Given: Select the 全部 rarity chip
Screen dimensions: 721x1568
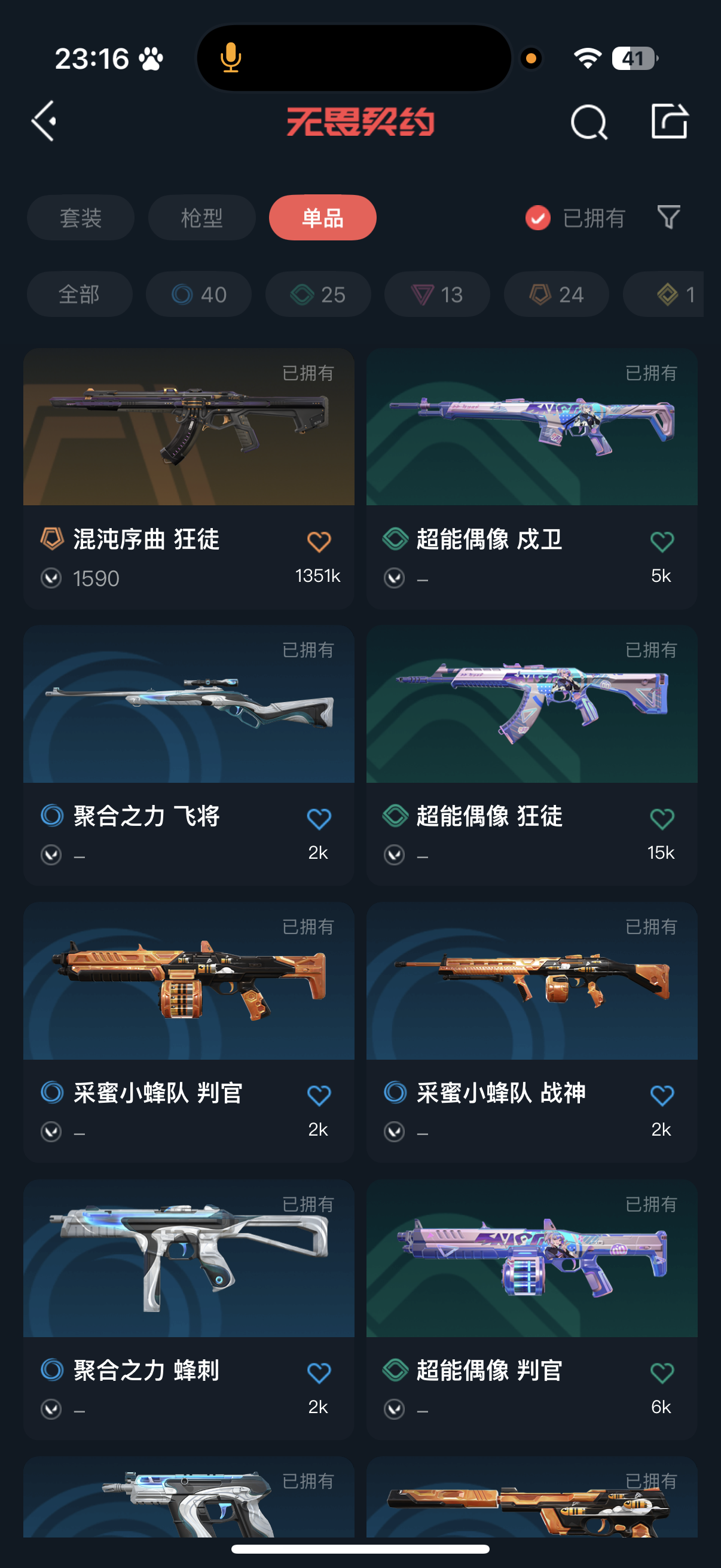Looking at the screenshot, I should pos(79,295).
